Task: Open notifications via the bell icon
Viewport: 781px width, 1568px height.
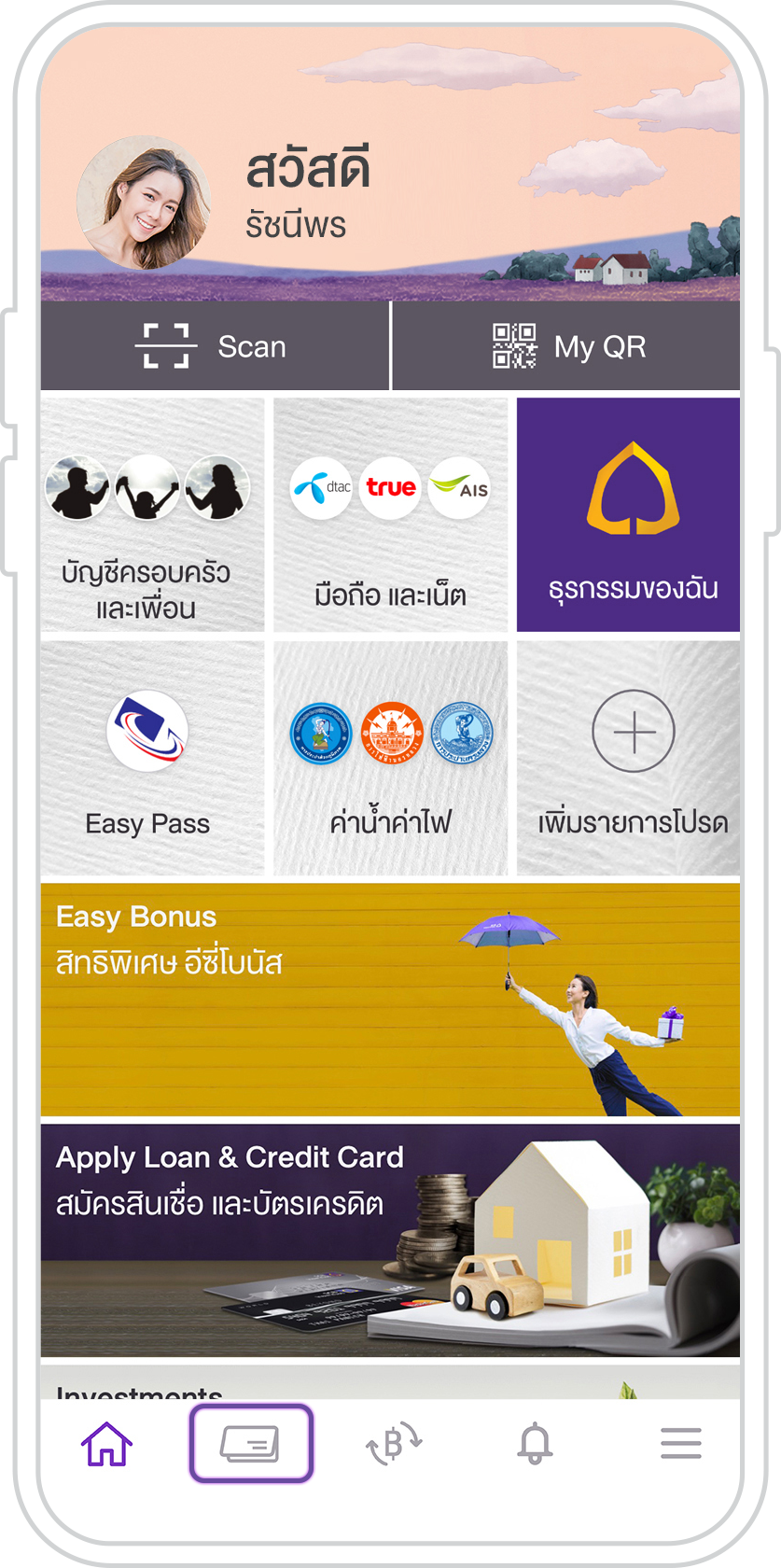Action: tap(535, 1442)
